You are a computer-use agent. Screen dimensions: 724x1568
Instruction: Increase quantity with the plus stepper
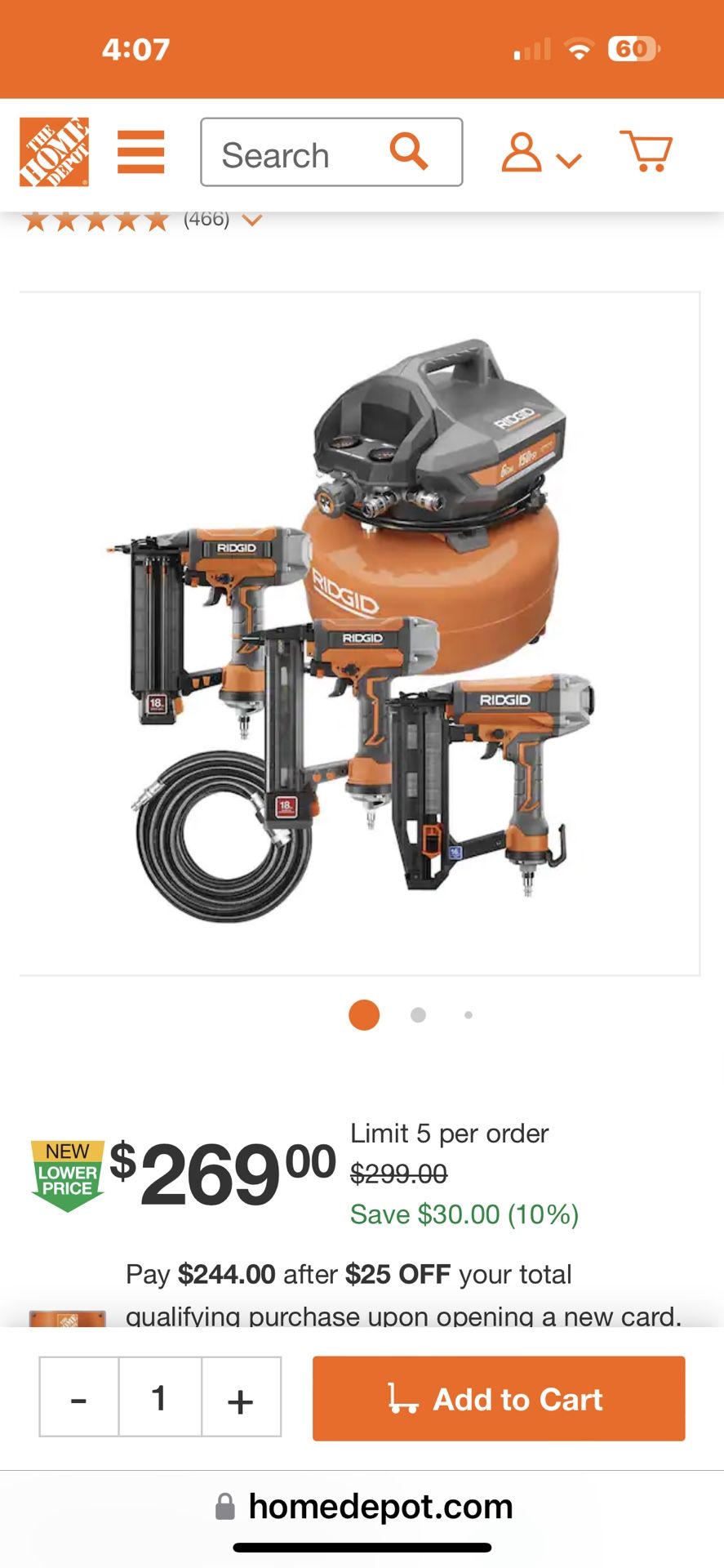[239, 1398]
